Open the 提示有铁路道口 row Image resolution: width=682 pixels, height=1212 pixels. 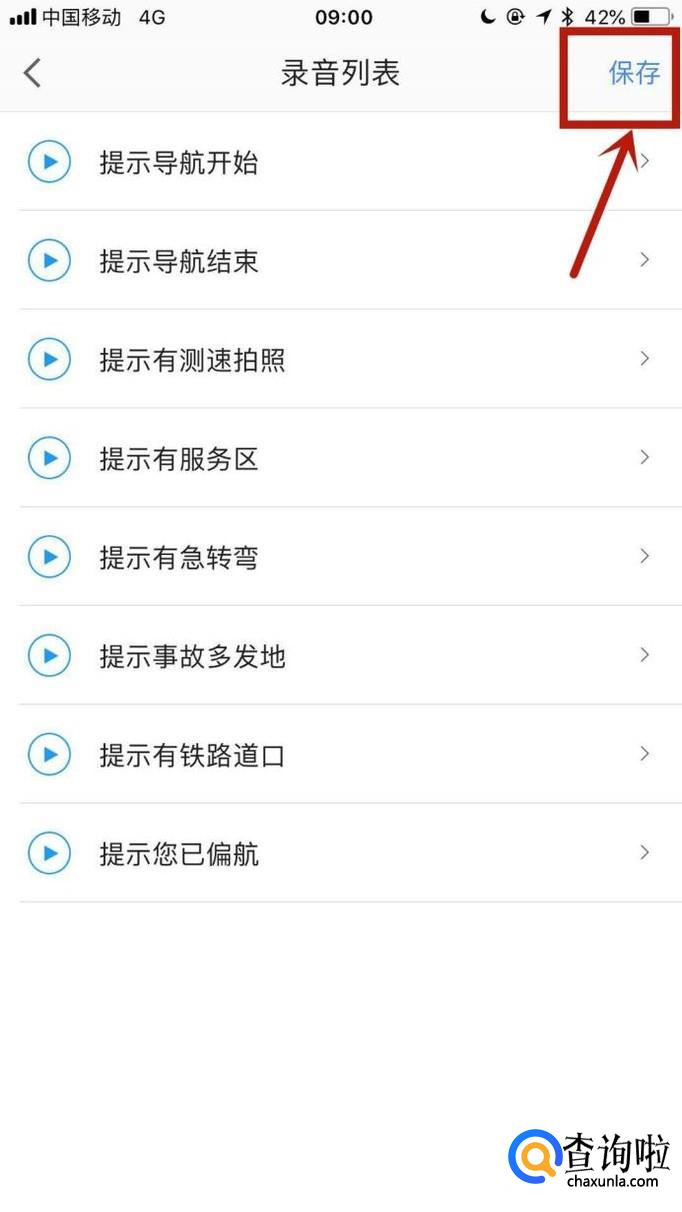point(340,755)
